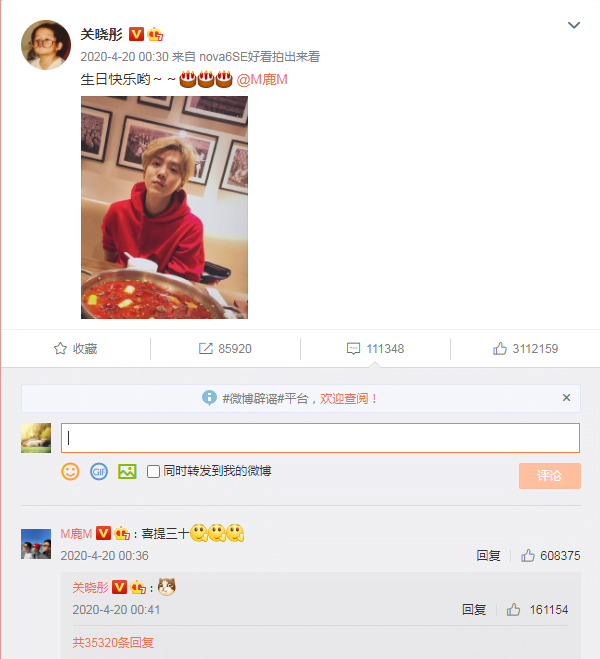Viewport: 600px width, 659px height.
Task: Dismiss the 微博辟谣 notice banner
Action: pyautogui.click(x=566, y=398)
